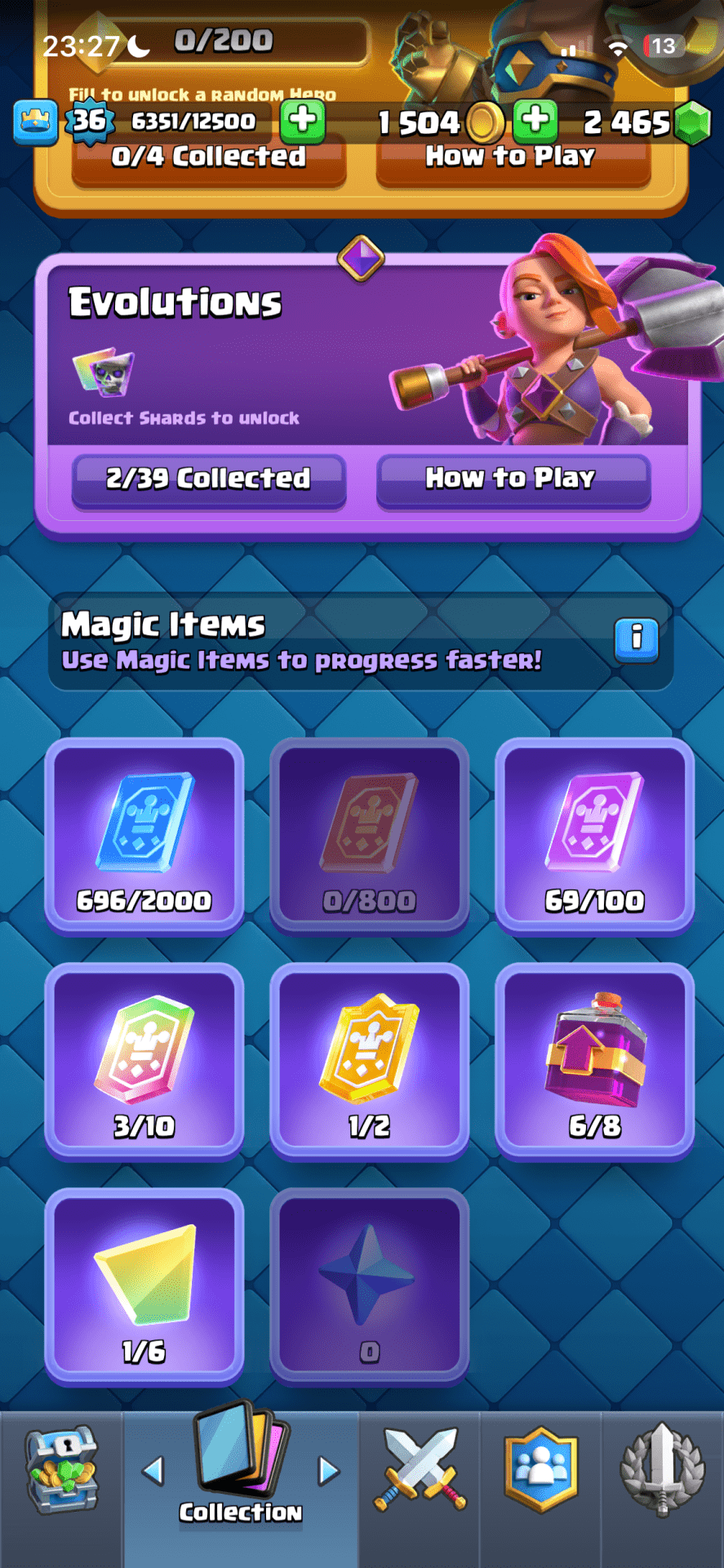Select the rainbow wild card 3/10
This screenshot has width=724, height=1568.
144,1062
